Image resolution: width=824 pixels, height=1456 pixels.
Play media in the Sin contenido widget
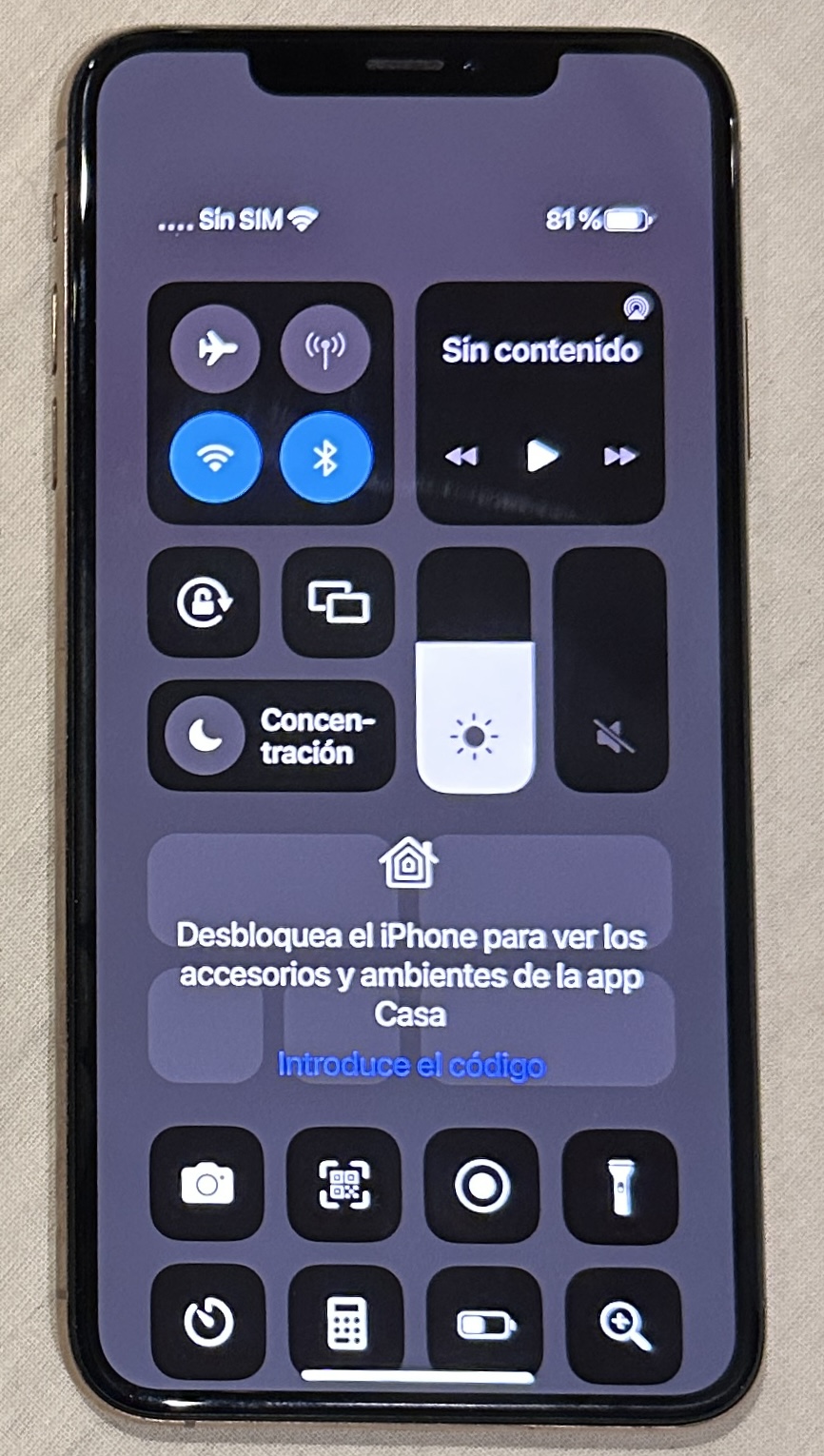click(541, 457)
